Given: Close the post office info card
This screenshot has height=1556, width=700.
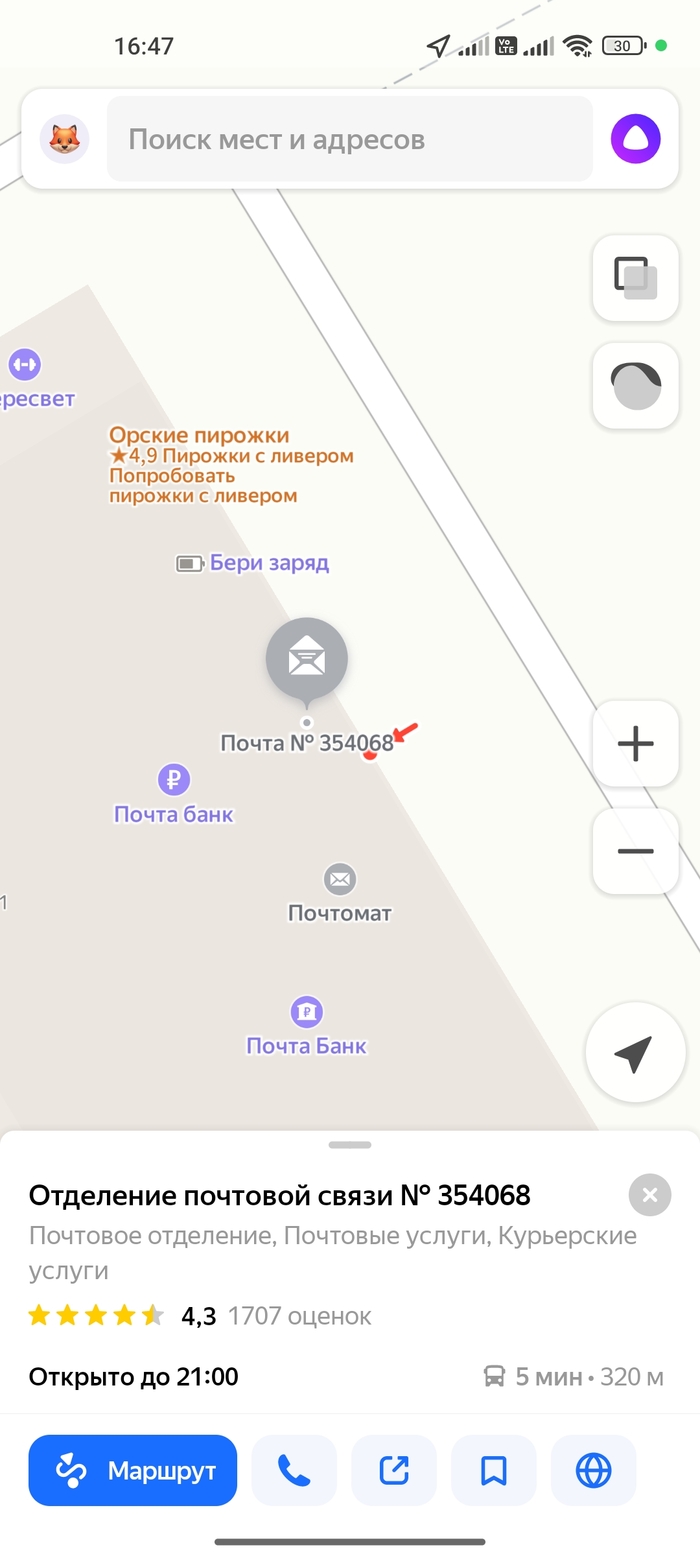Looking at the screenshot, I should click(x=649, y=1194).
